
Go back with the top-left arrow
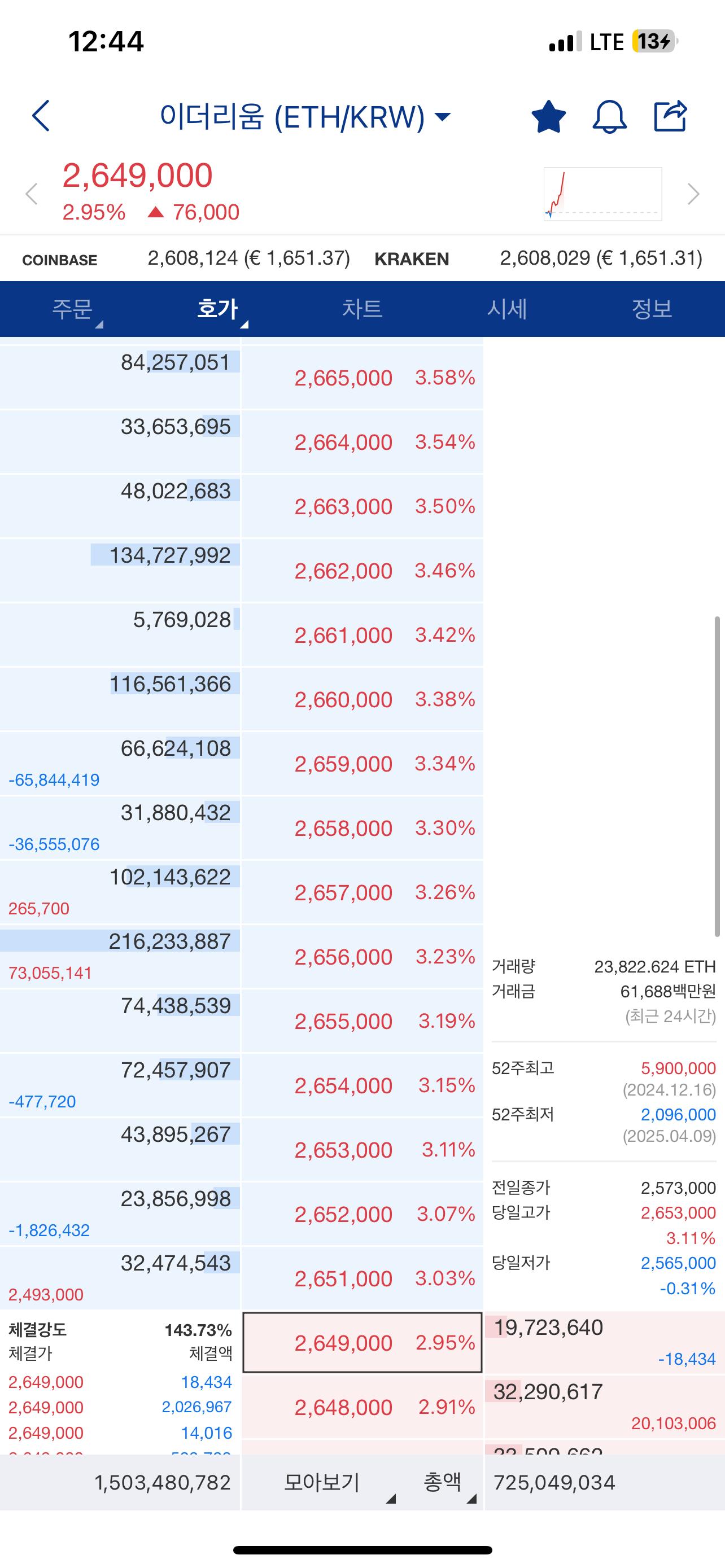click(x=41, y=116)
